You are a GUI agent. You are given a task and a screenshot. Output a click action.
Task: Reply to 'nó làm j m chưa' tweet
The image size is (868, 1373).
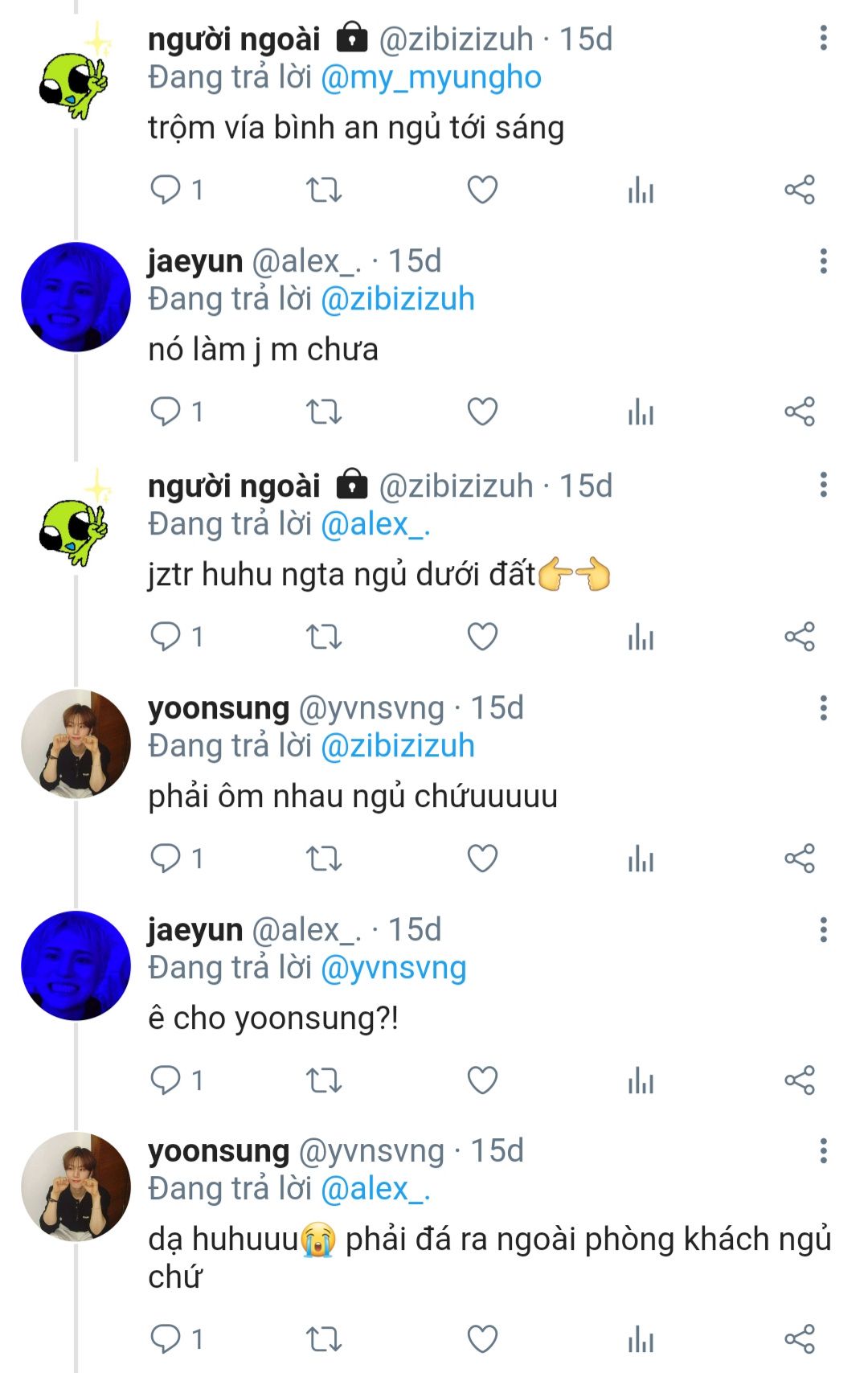pos(166,412)
